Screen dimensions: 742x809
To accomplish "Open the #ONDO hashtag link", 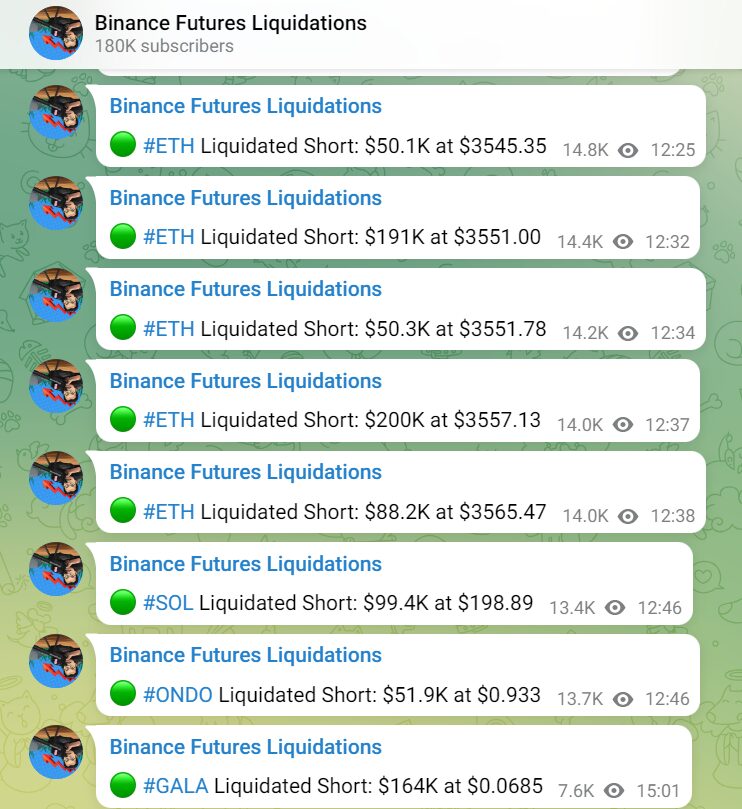I will point(174,694).
